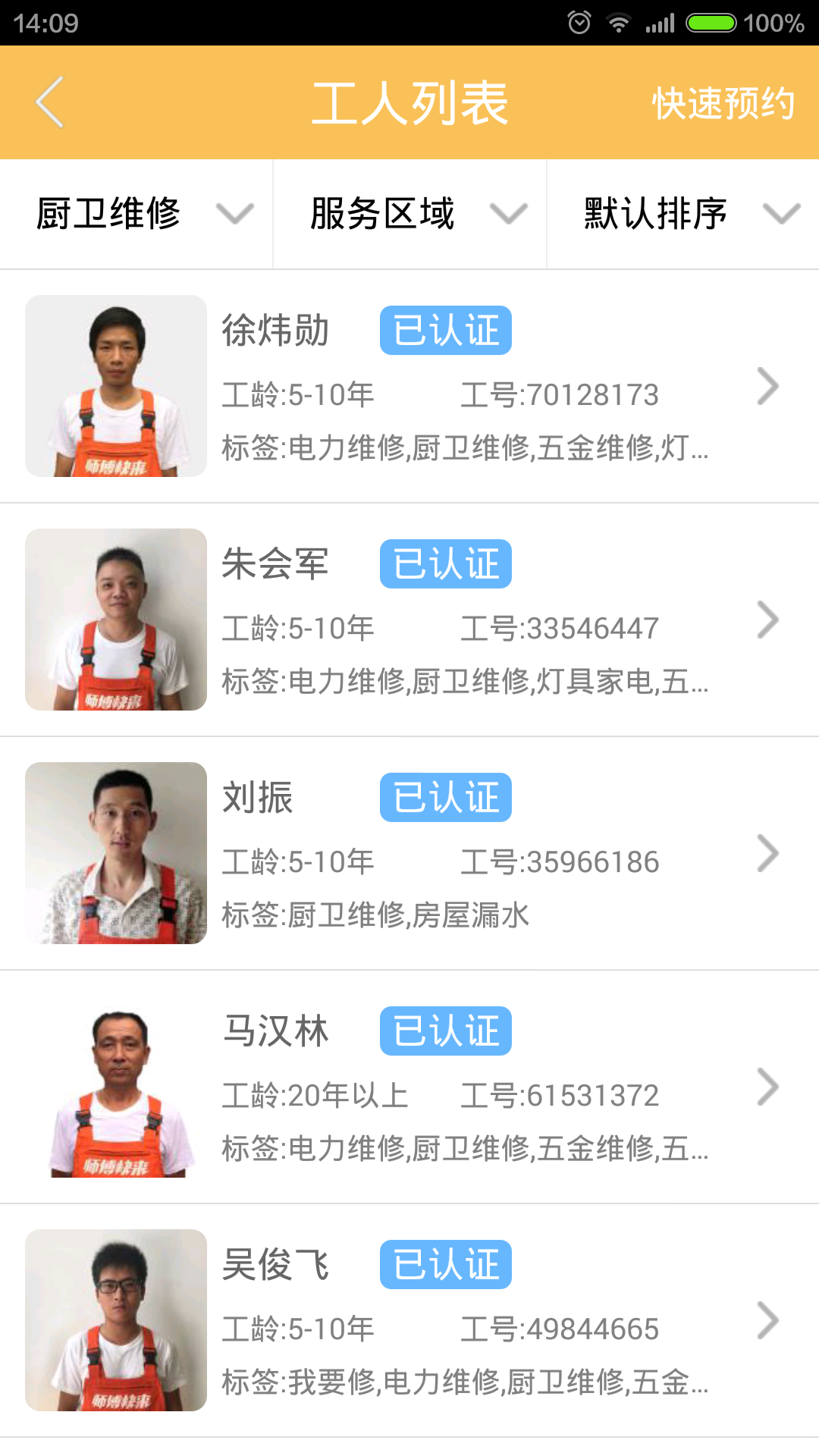The height and width of the screenshot is (1456, 819).
Task: Choose worker 吴俊飞
Action: pyautogui.click(x=409, y=1320)
